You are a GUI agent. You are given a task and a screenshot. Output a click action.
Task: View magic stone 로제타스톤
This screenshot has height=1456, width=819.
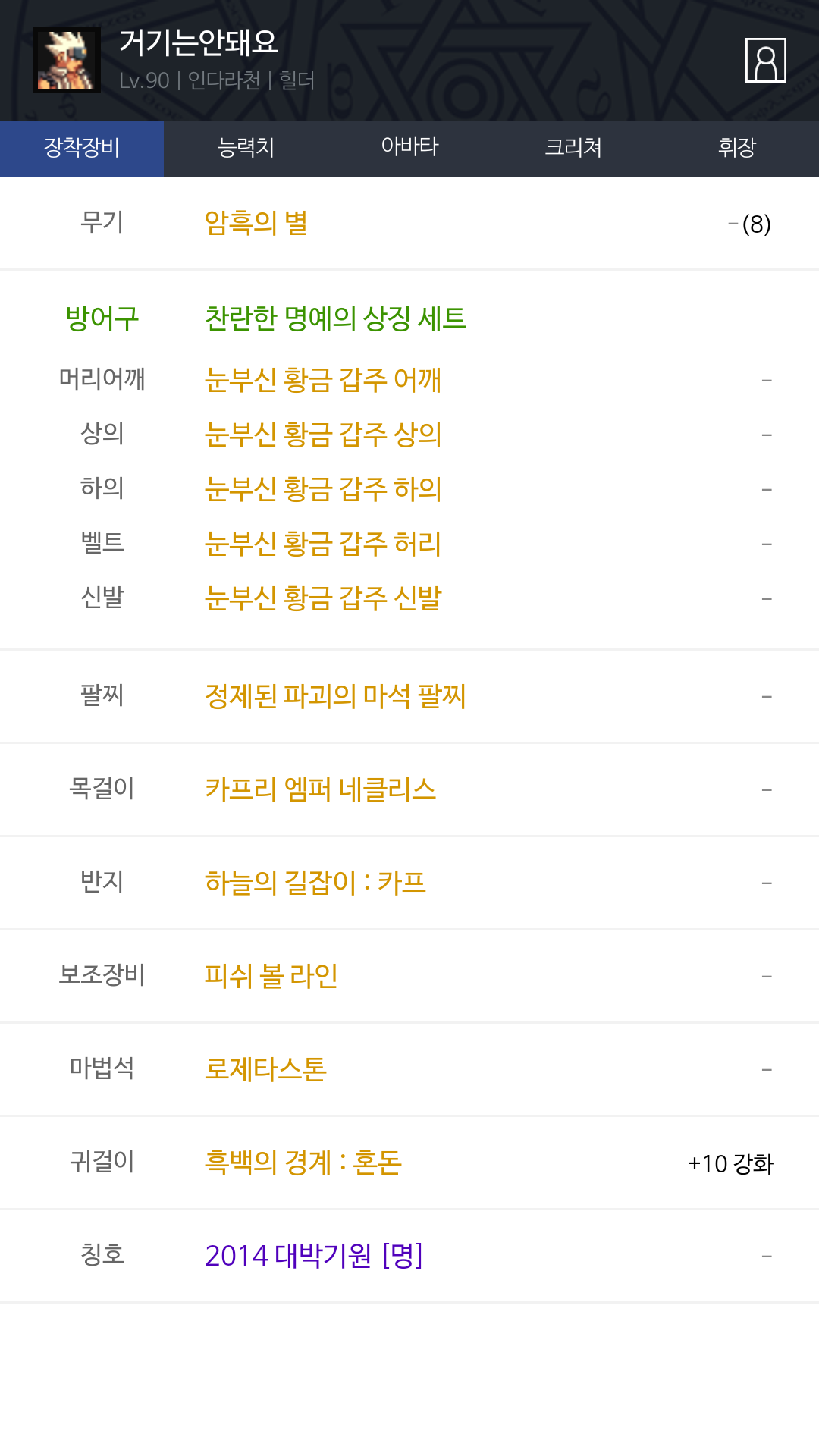point(266,1068)
